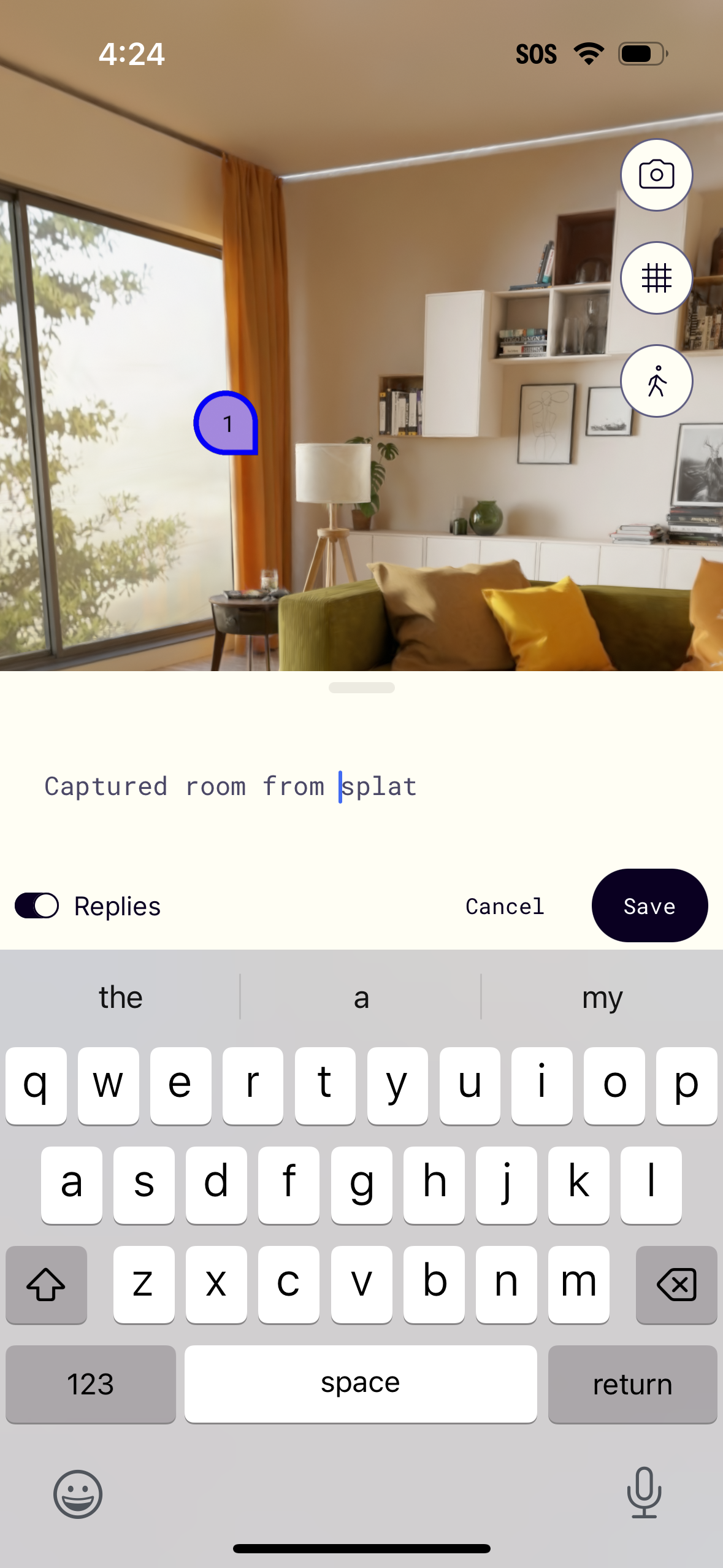The width and height of the screenshot is (723, 1568).
Task: Select annotation marker number 1
Action: tap(226, 423)
